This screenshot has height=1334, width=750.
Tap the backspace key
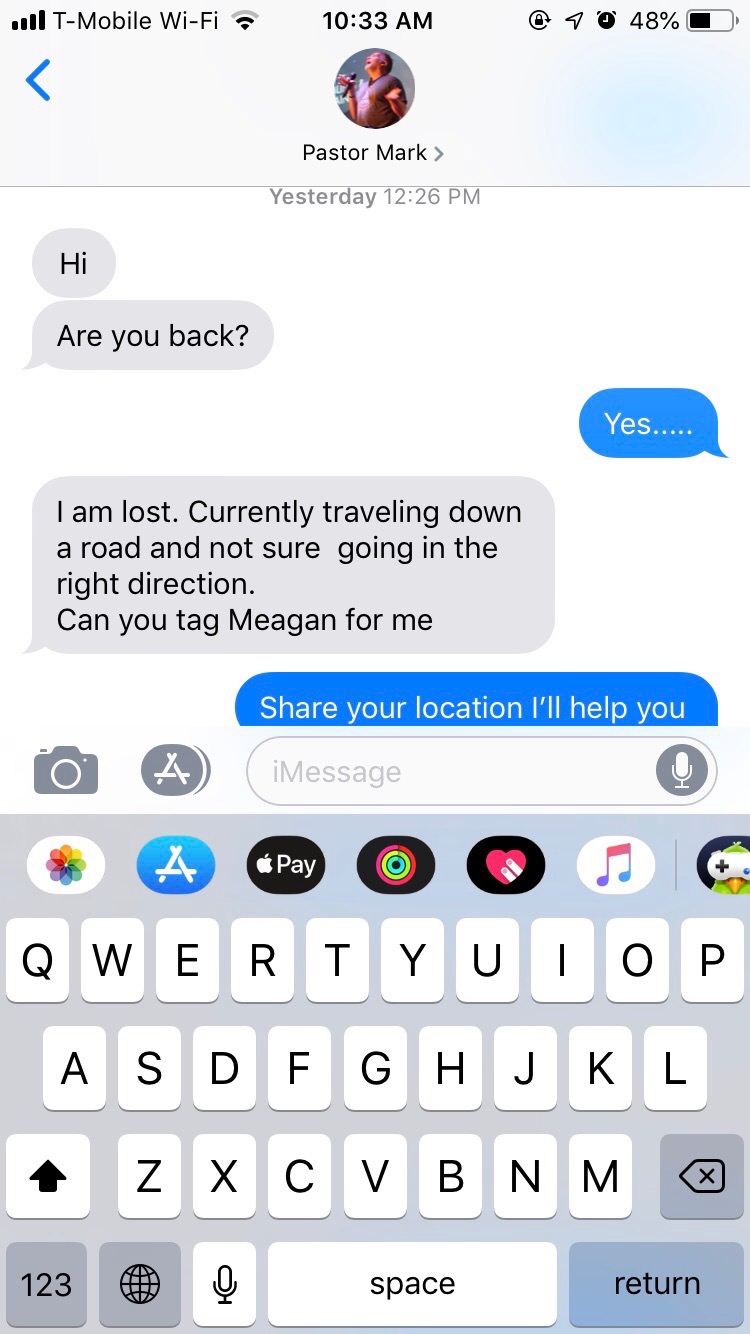(702, 1177)
